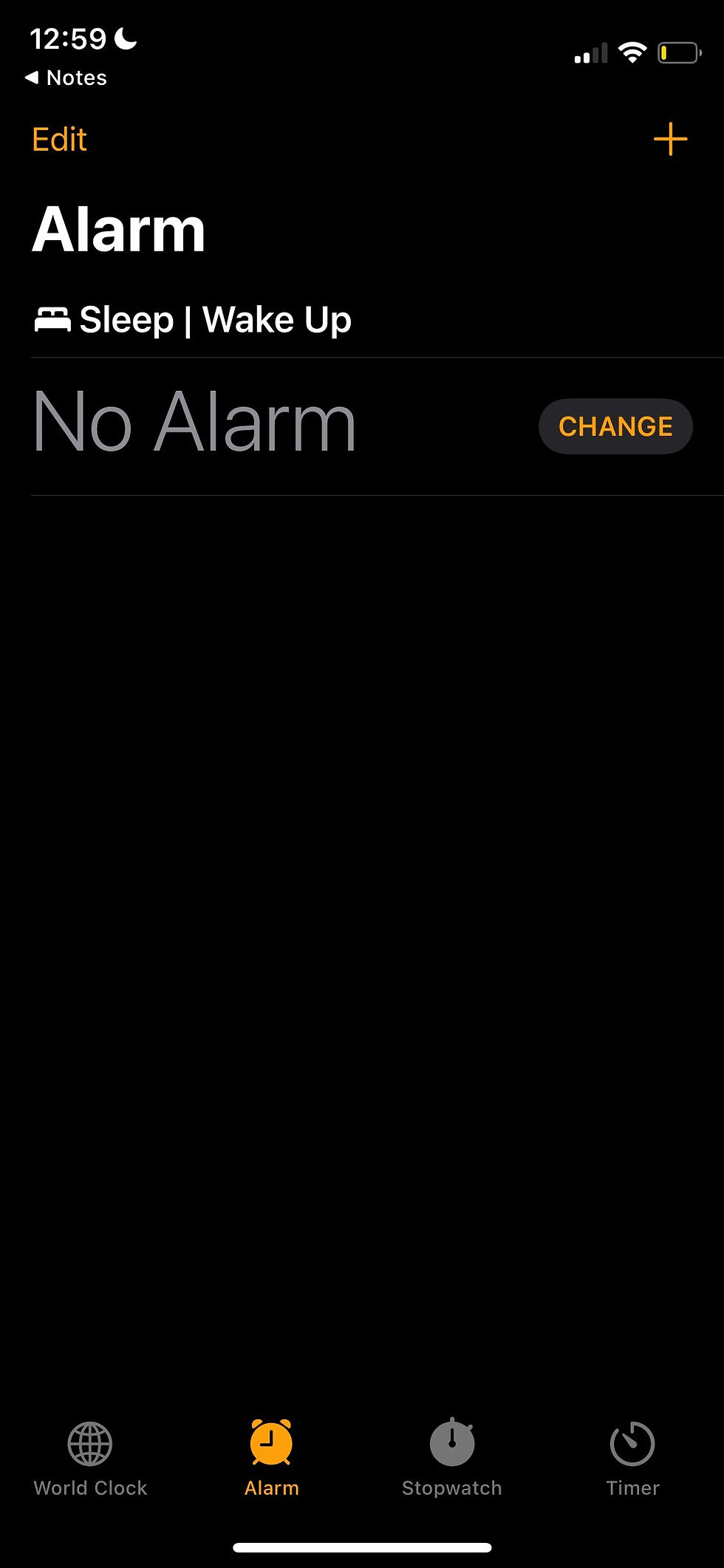This screenshot has width=724, height=1568.
Task: Return to Notes app via back link
Action: [66, 78]
